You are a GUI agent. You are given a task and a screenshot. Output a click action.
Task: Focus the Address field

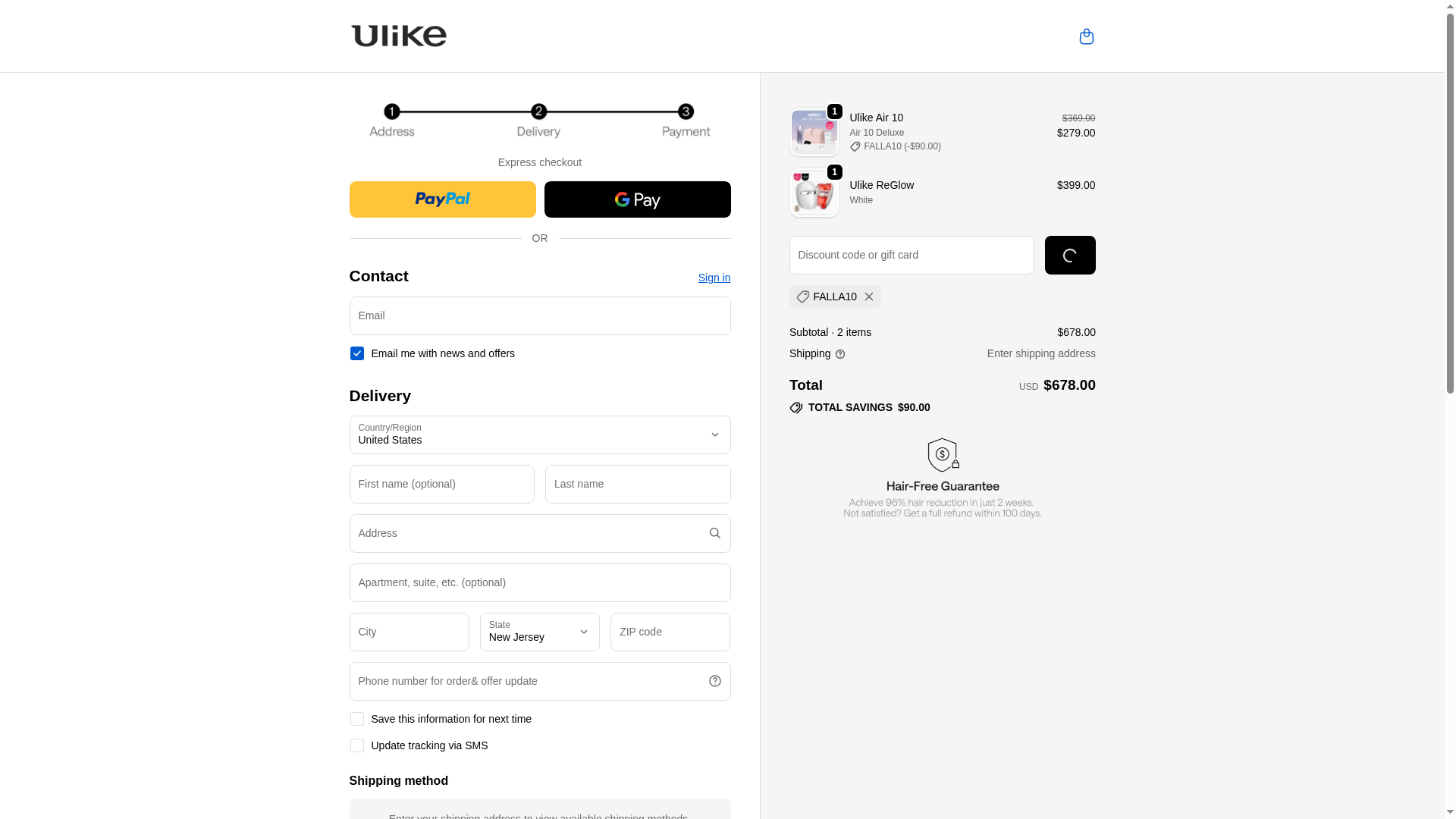point(527,533)
